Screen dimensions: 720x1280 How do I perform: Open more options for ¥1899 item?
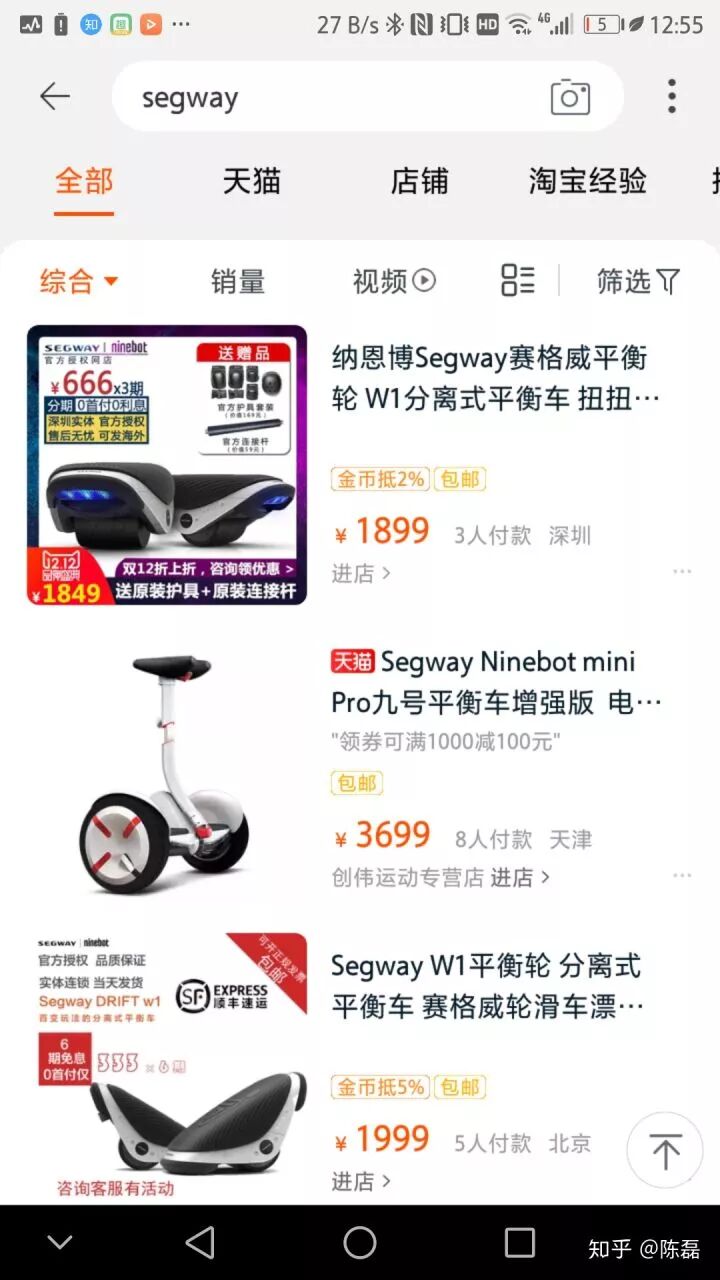pos(682,572)
